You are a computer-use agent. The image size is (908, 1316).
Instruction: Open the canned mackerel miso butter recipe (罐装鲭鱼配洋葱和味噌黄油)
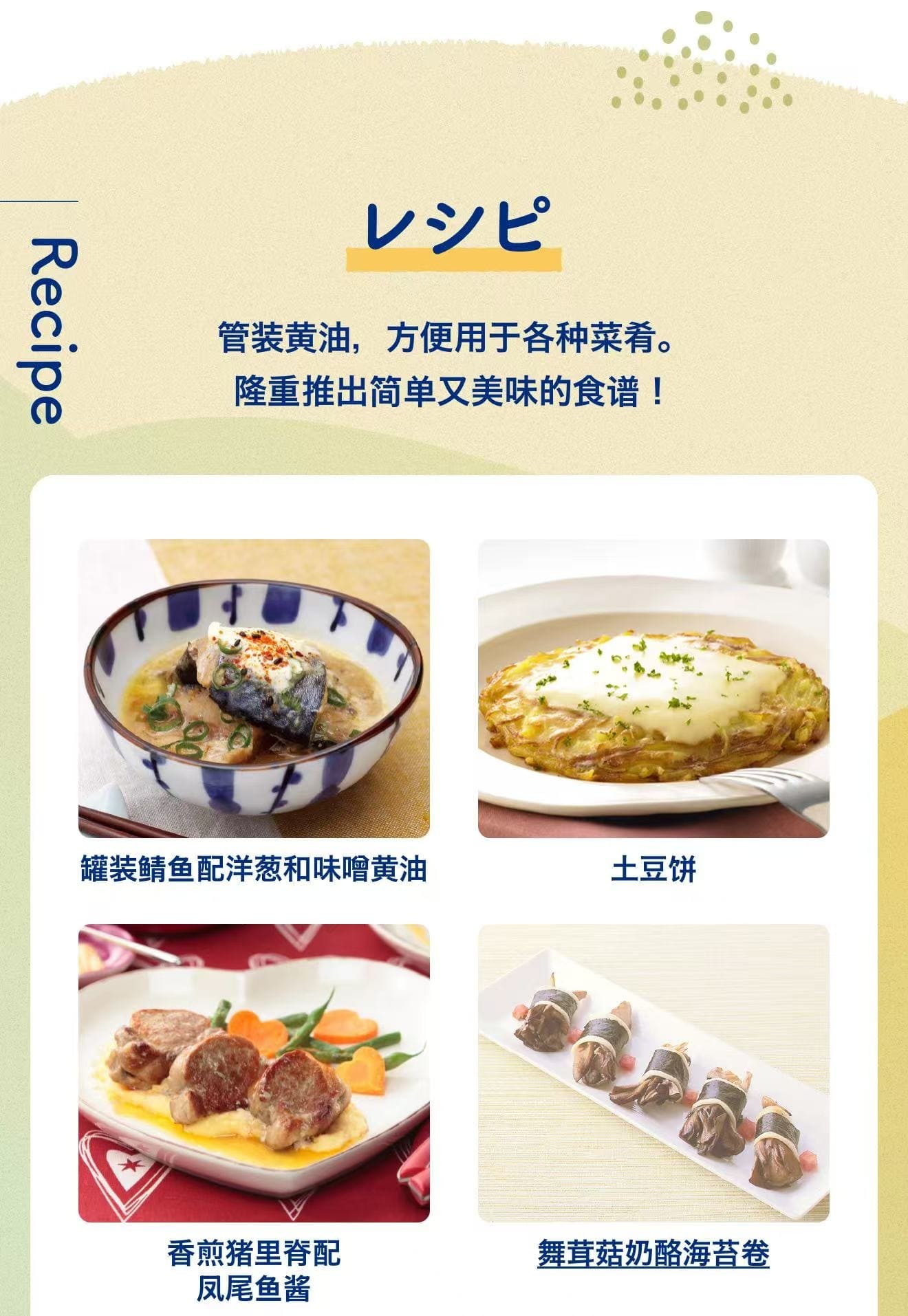[254, 688]
